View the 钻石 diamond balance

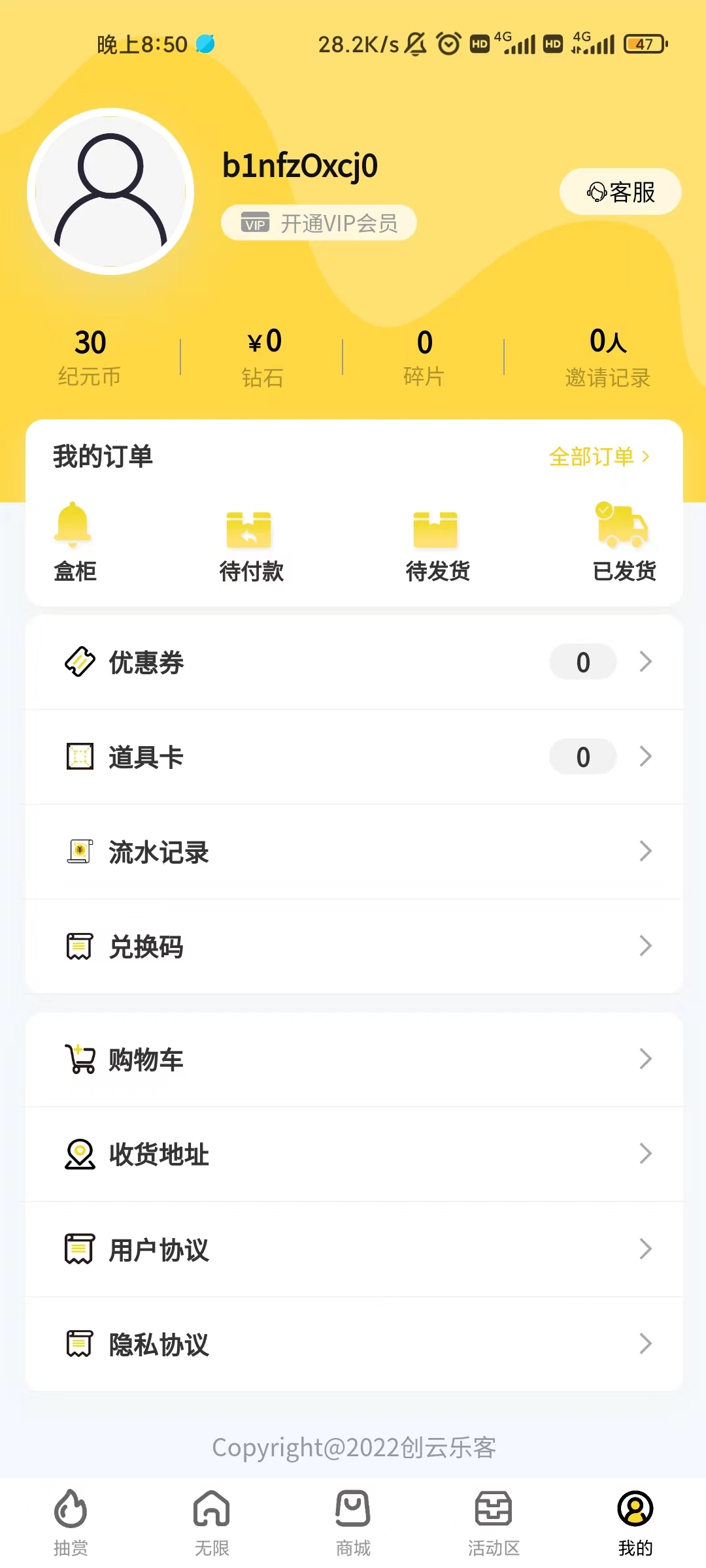click(263, 356)
